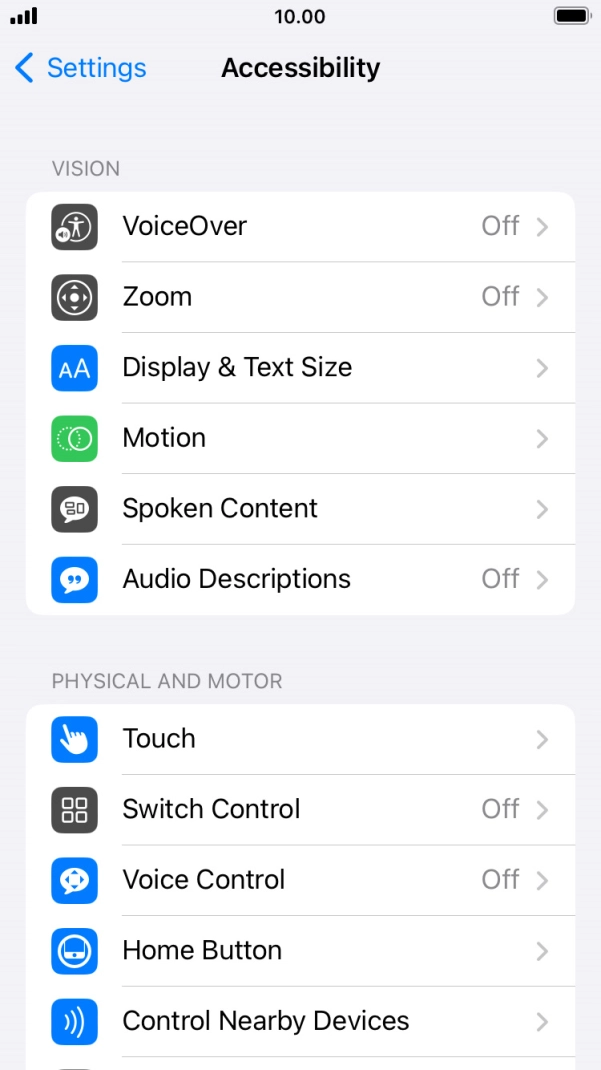Open Touch settings
Viewport: 601px width, 1070px height.
[x=300, y=739]
